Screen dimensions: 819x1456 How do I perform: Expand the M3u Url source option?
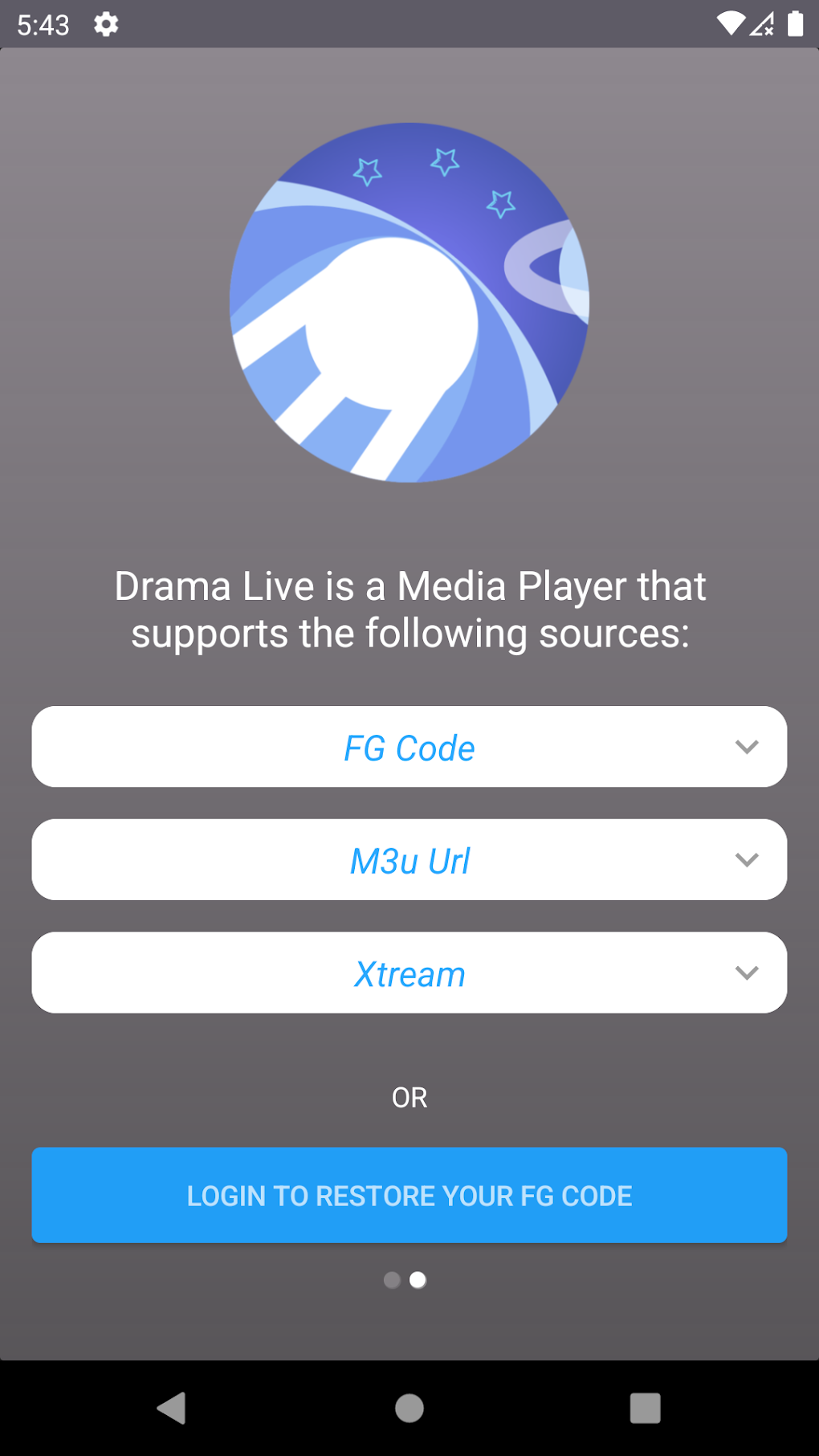pos(409,859)
